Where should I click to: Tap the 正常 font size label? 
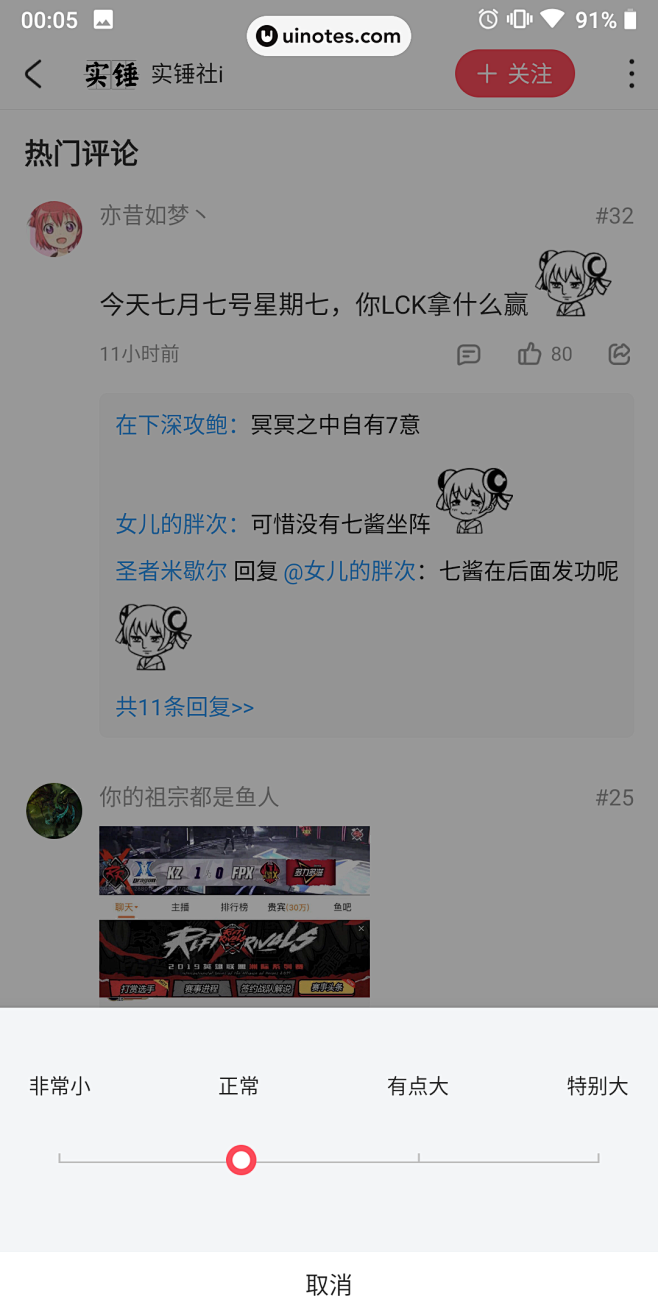pos(239,1086)
